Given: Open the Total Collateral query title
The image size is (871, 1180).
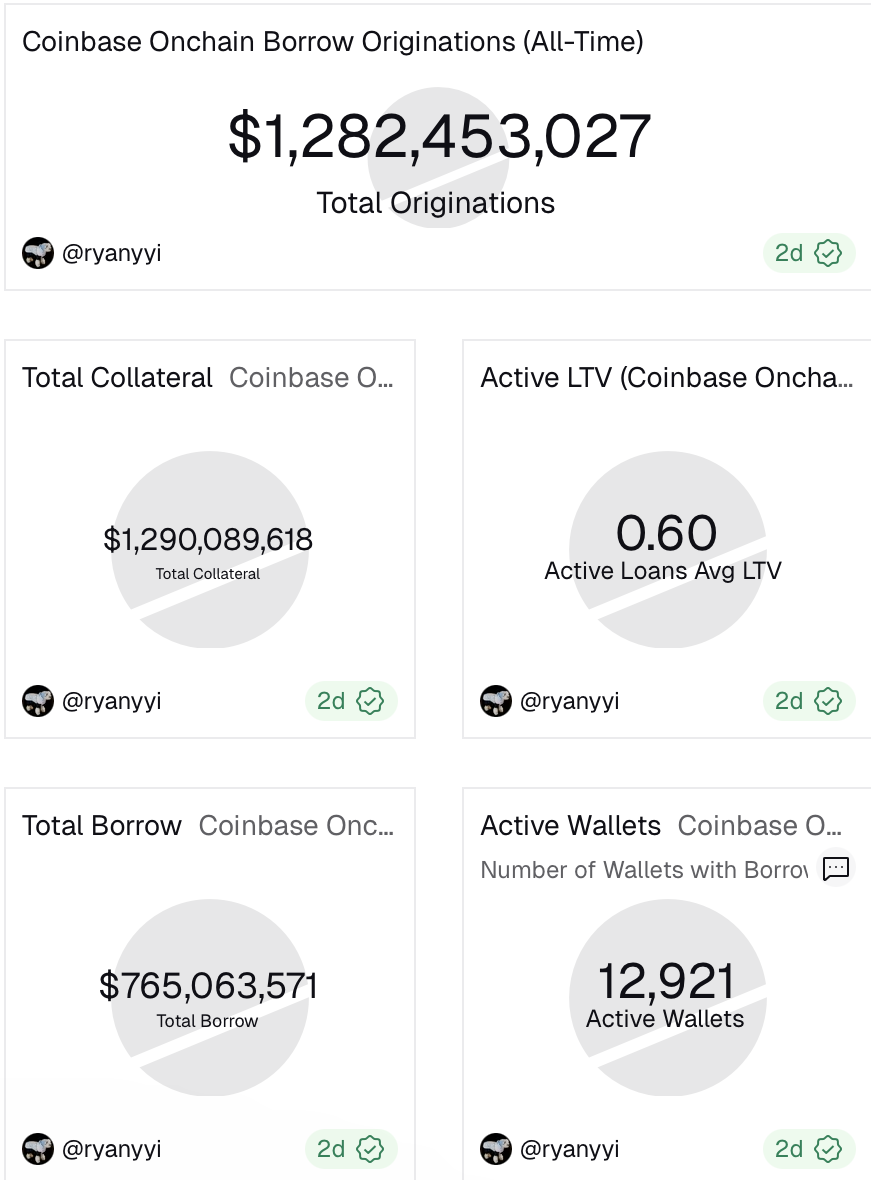Looking at the screenshot, I should click(117, 378).
